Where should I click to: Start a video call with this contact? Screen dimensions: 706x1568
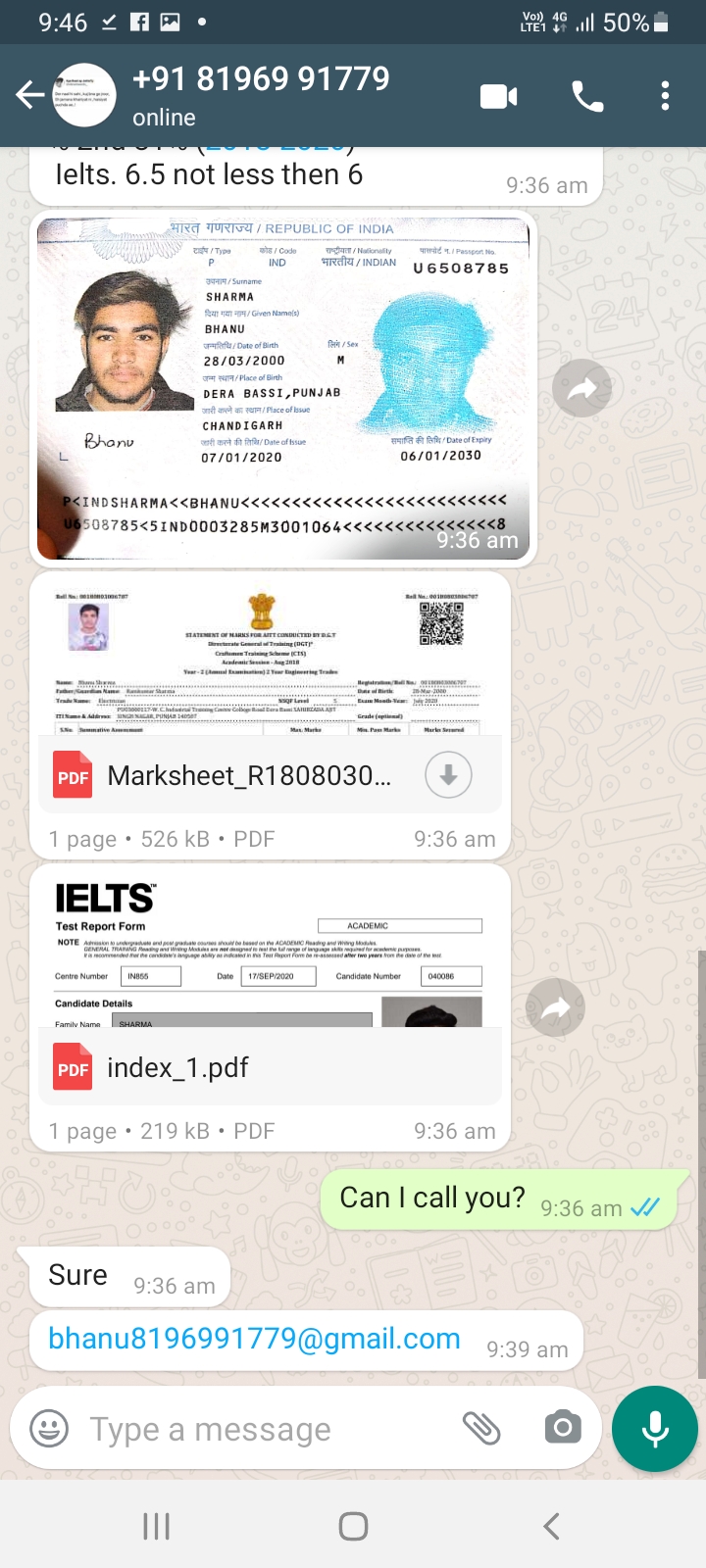pos(499,96)
